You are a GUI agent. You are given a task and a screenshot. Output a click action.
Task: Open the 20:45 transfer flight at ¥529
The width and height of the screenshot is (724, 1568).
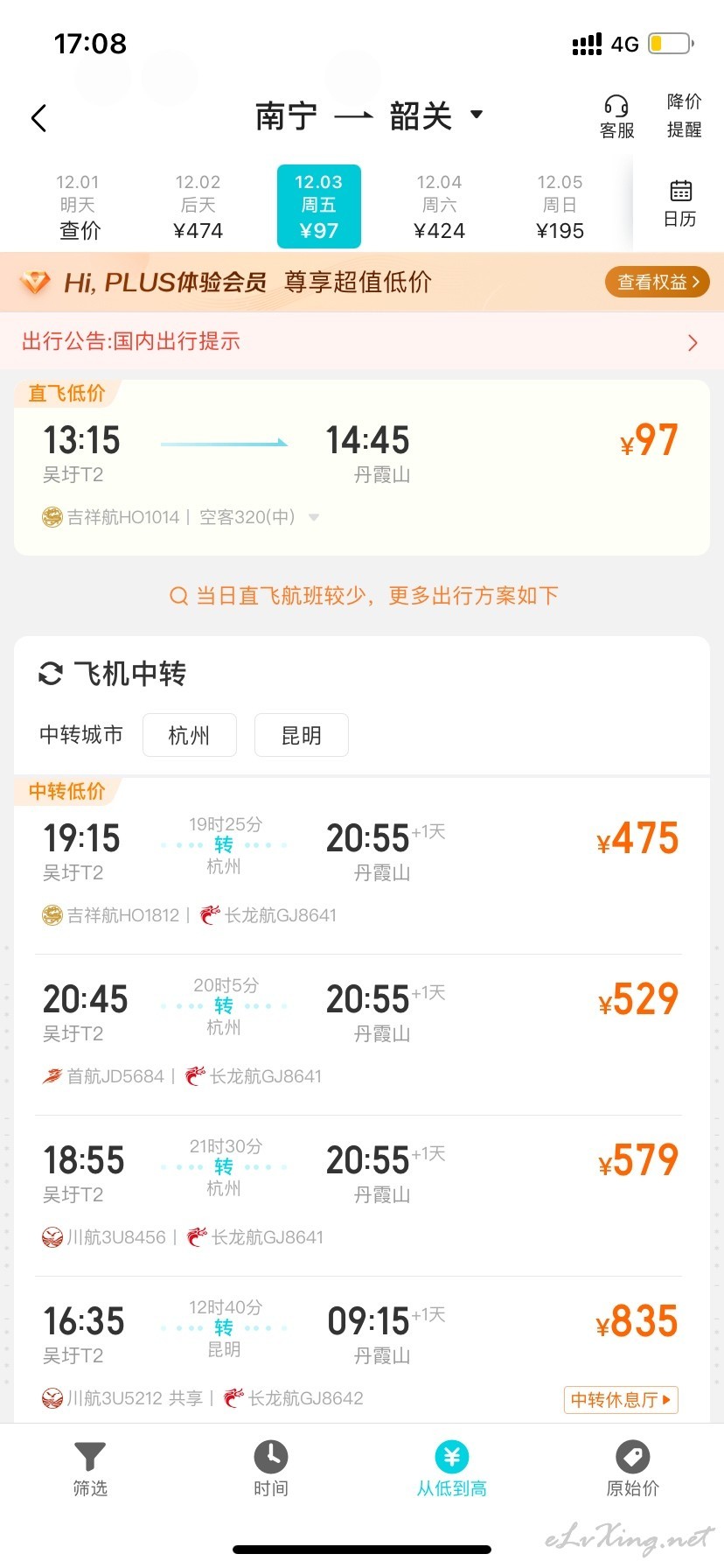(362, 1035)
